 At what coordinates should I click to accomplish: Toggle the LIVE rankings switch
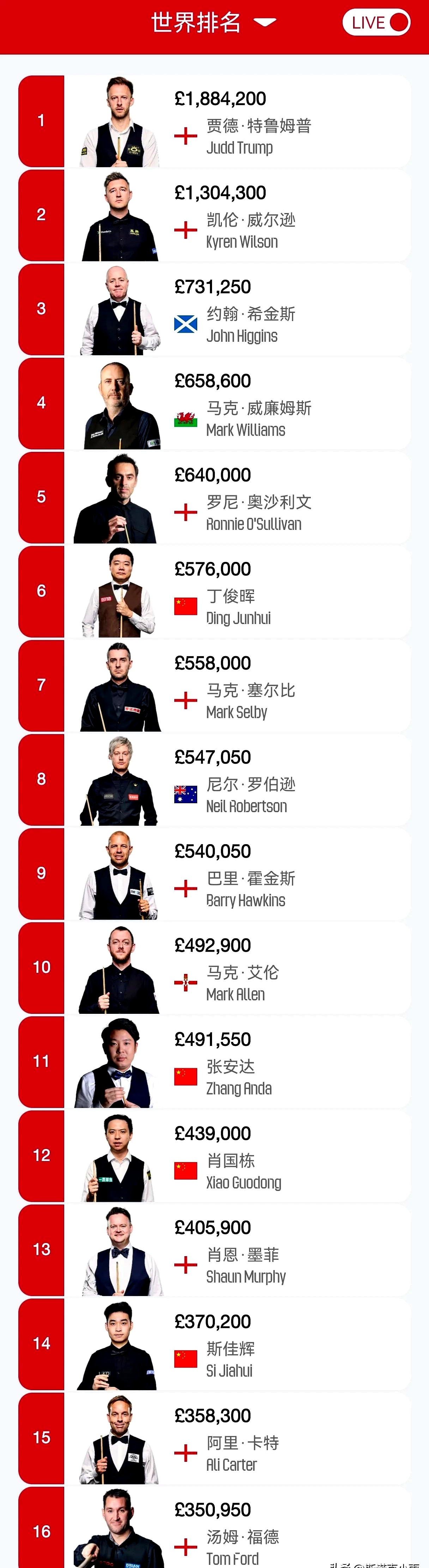376,23
